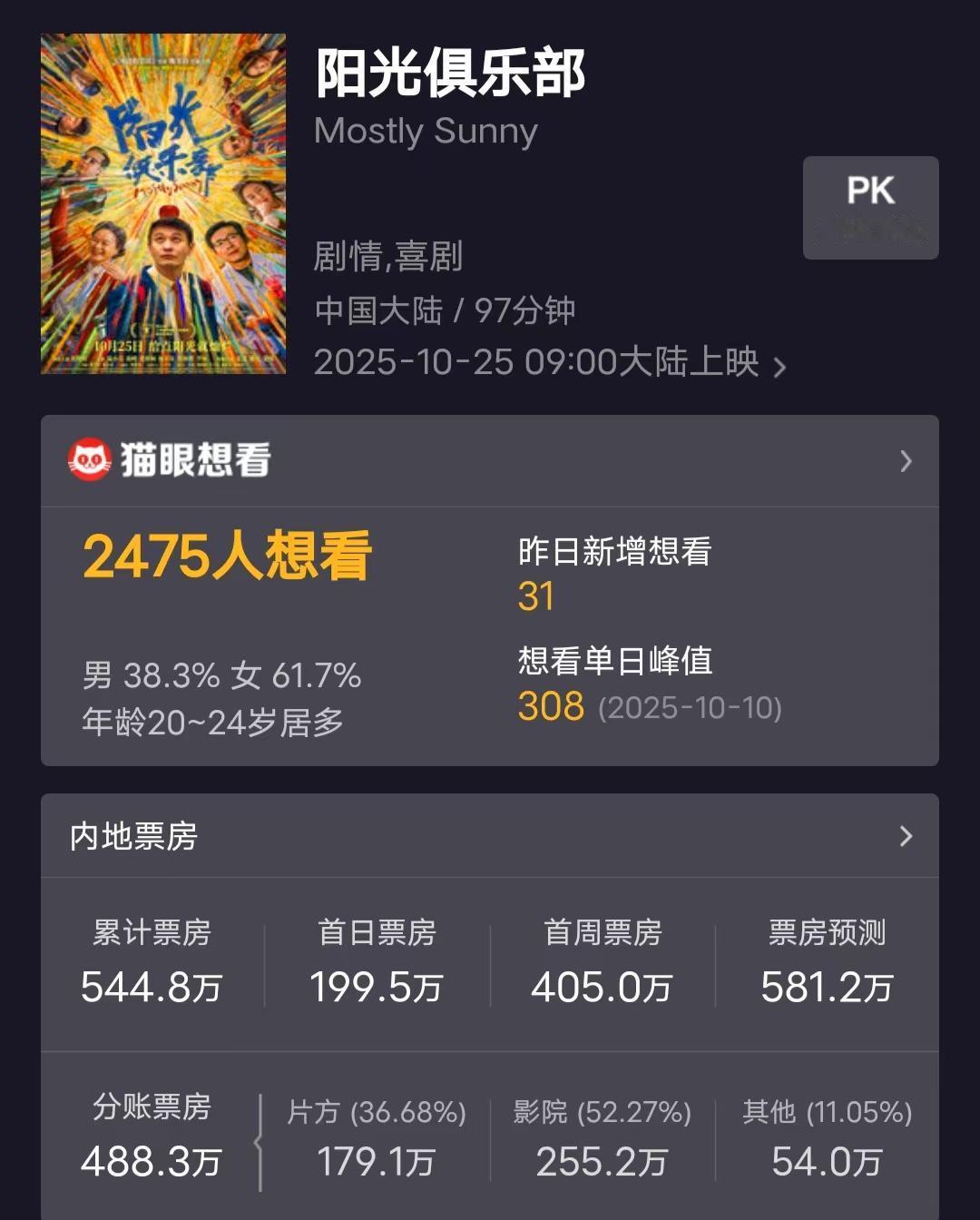Screen dimensions: 980x1220
Task: Select the 内地票房 tab header
Action: tap(133, 837)
